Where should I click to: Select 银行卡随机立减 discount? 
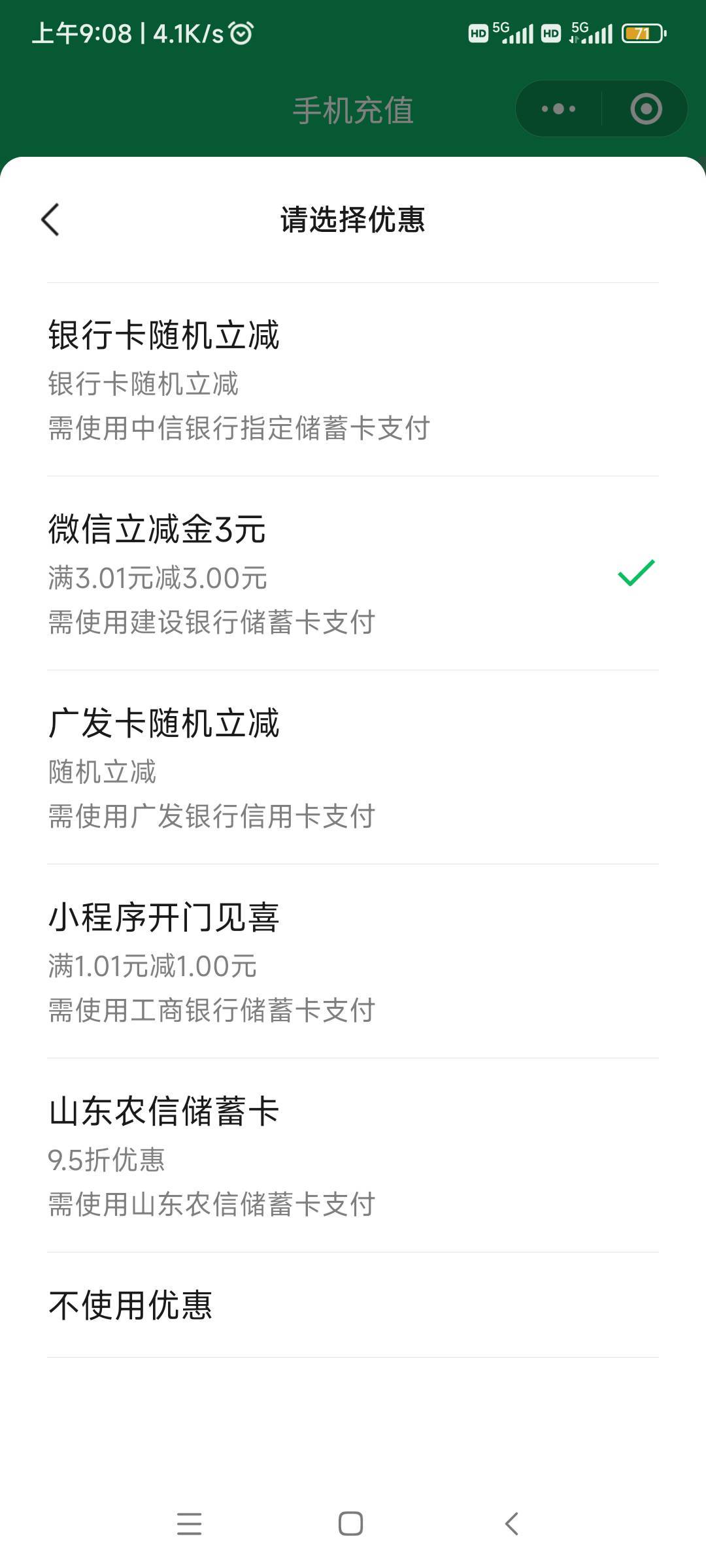(x=353, y=380)
